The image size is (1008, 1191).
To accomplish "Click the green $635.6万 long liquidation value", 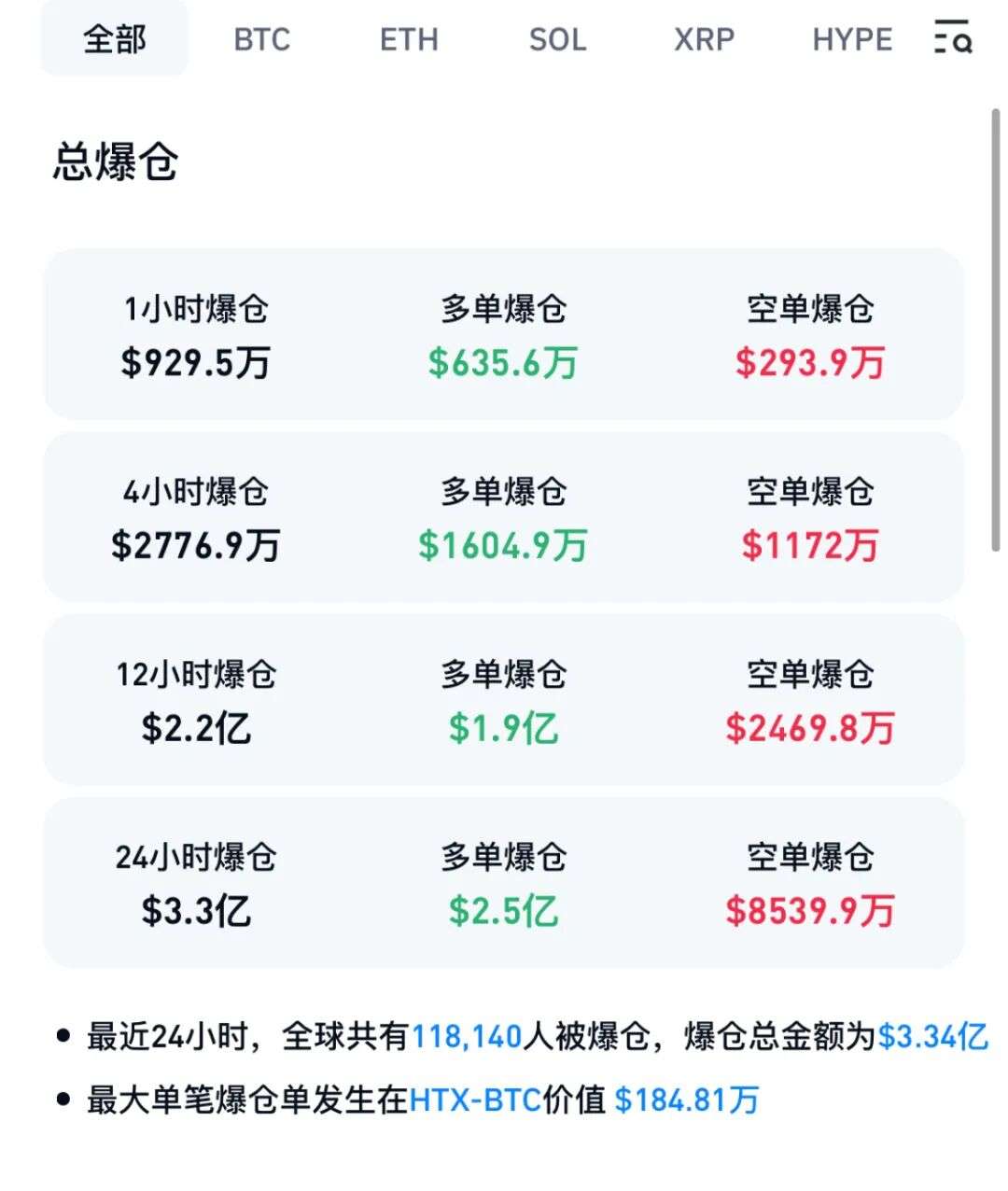I will 501,364.
